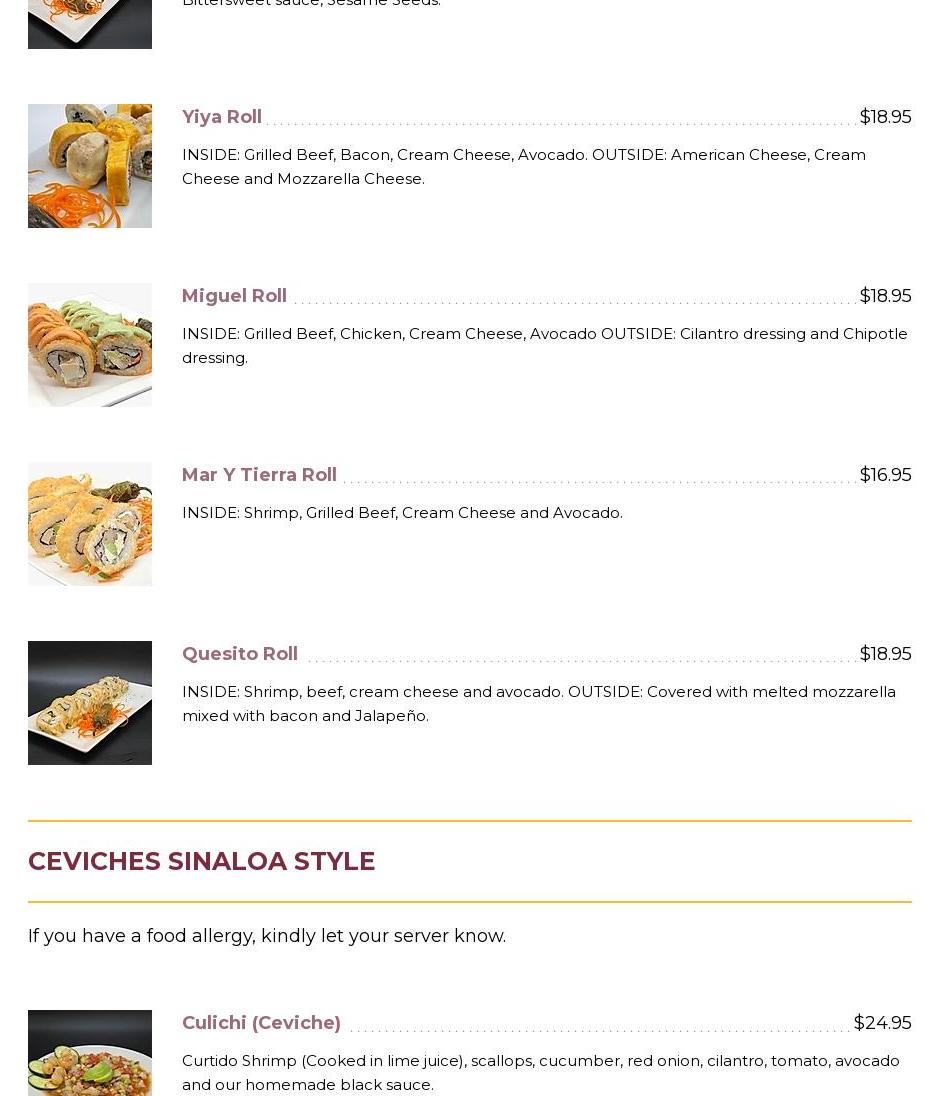945x1096 pixels.
Task: Open the Culichi (Ceviche) picture
Action: (90, 1052)
